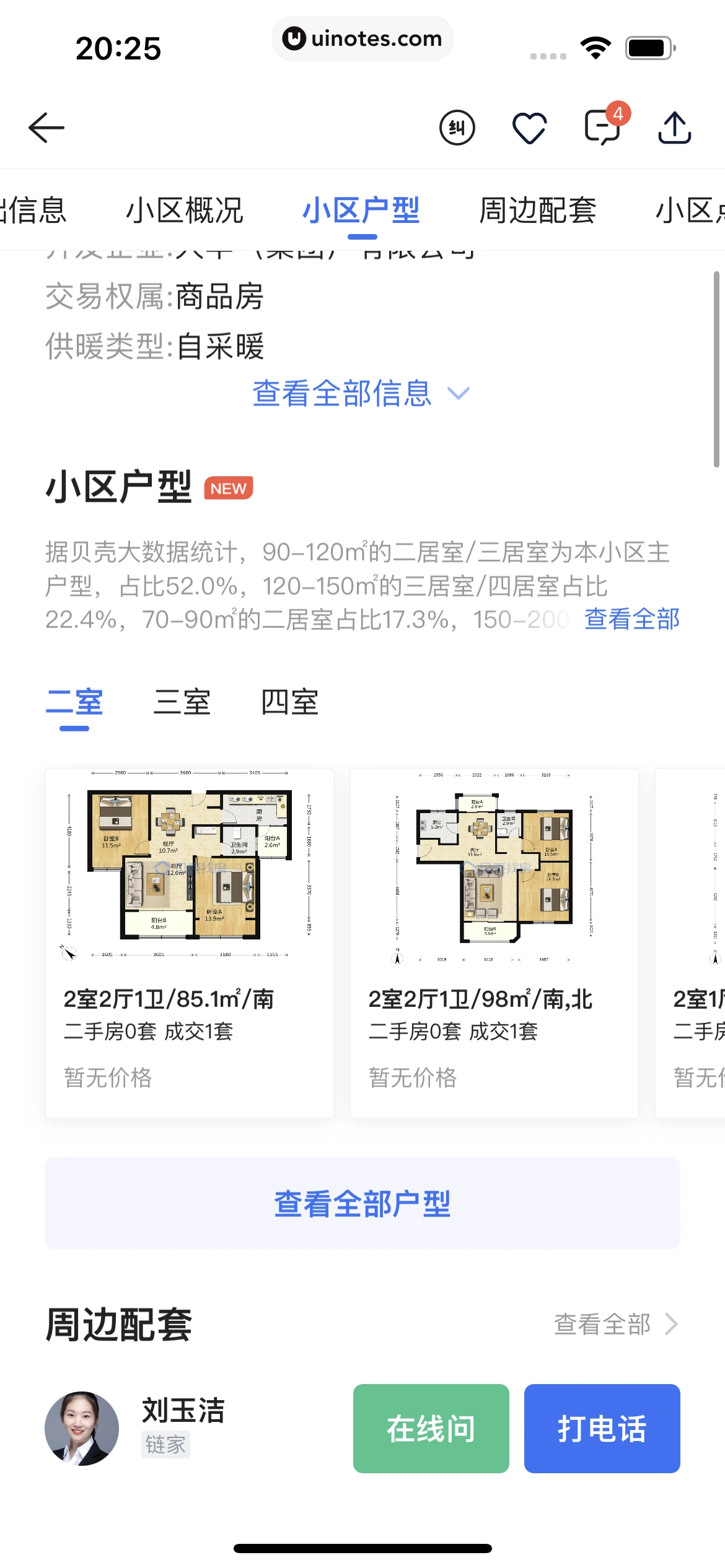Open the 2室2厅1卫/98㎡/南,北 floor plan card

tap(494, 943)
